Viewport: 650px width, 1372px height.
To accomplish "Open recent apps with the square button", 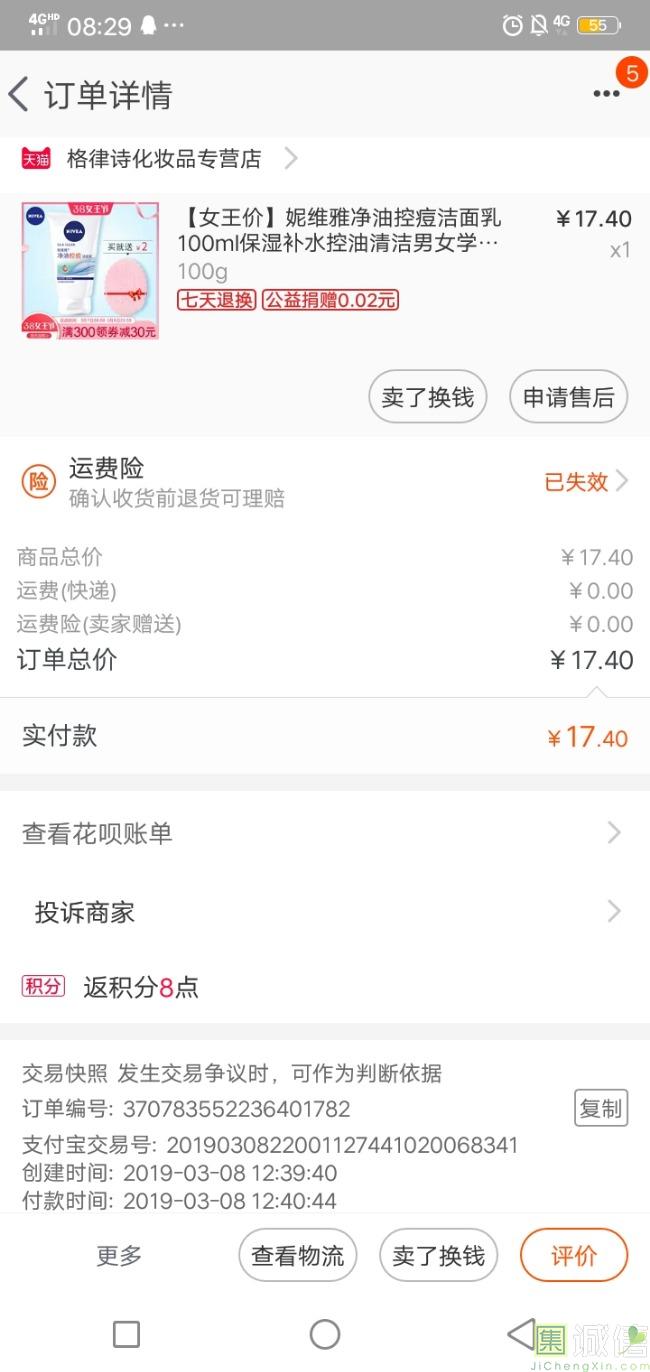I will (126, 1334).
